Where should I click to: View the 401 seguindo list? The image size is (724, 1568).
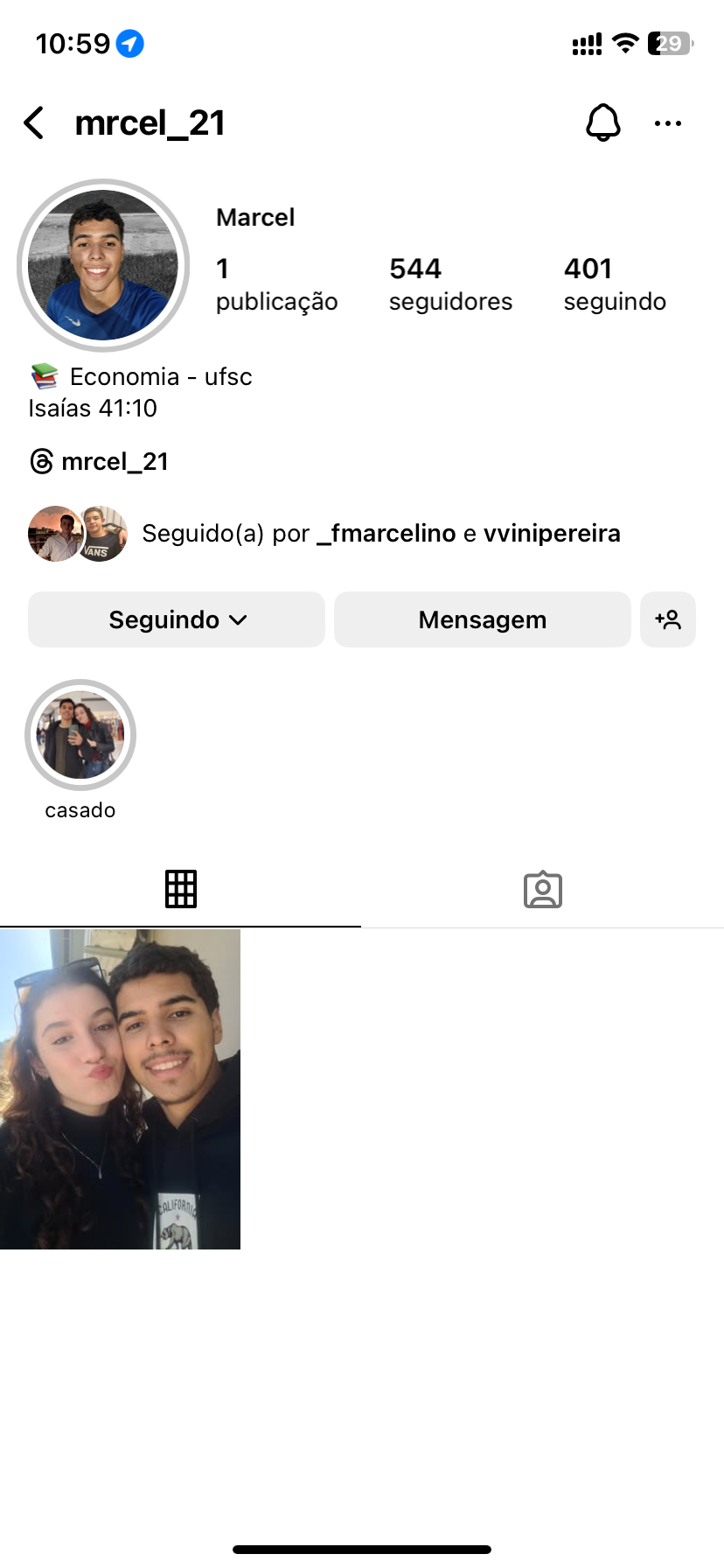pos(615,284)
